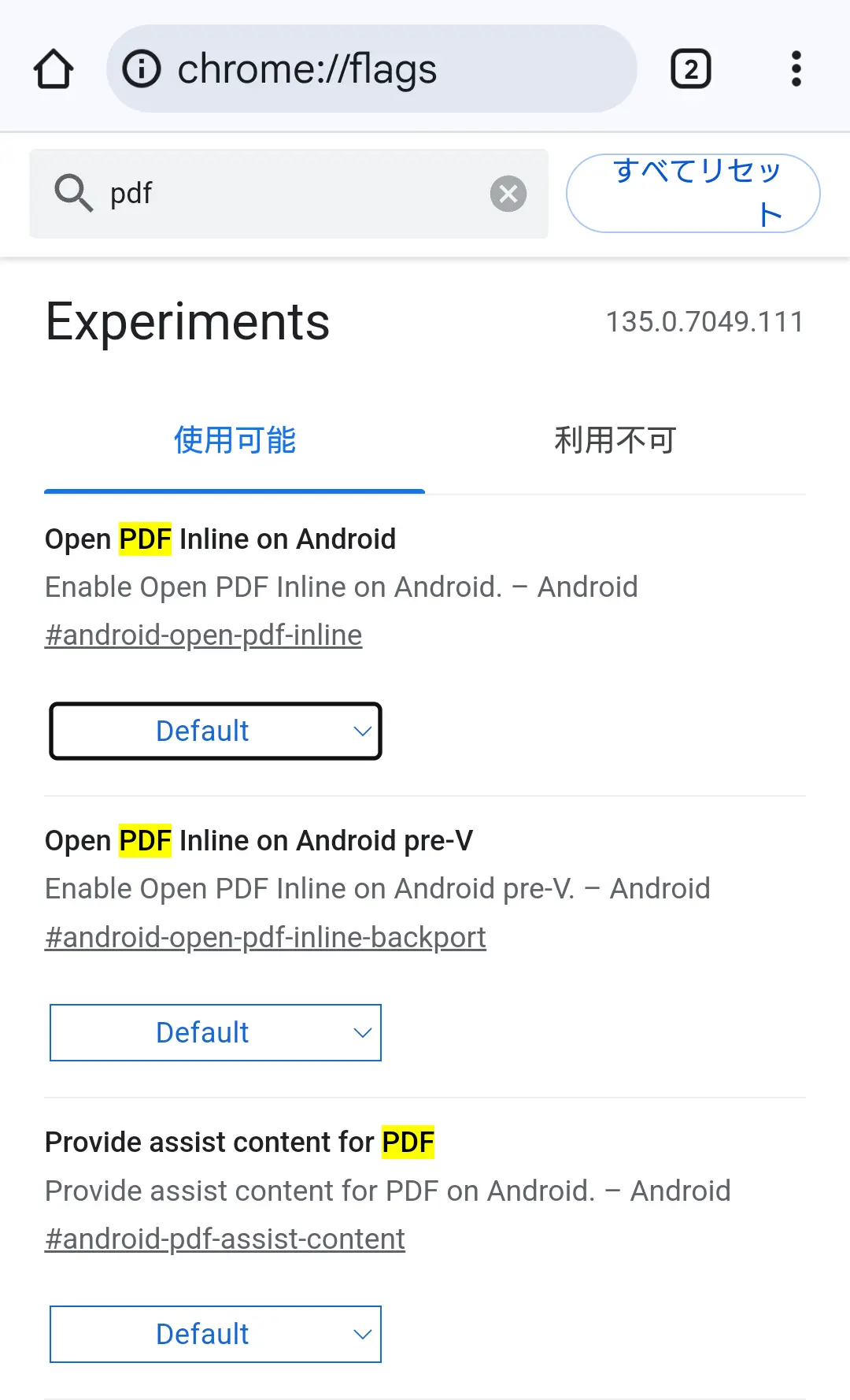850x1400 pixels.
Task: Go to the browser home page
Action: tap(54, 69)
